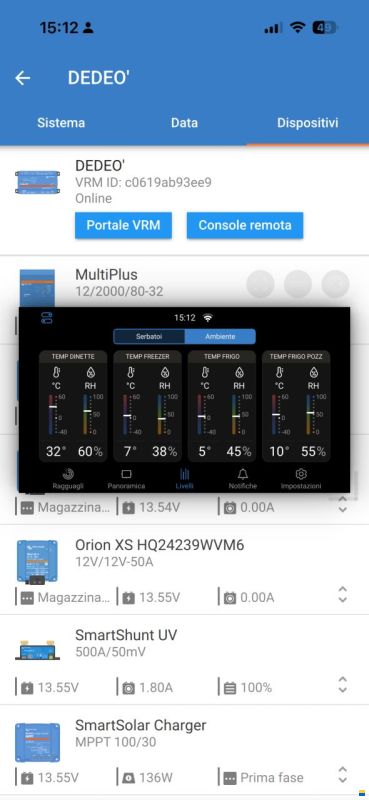
Task: Select the Dispositivi tab
Action: coord(308,123)
